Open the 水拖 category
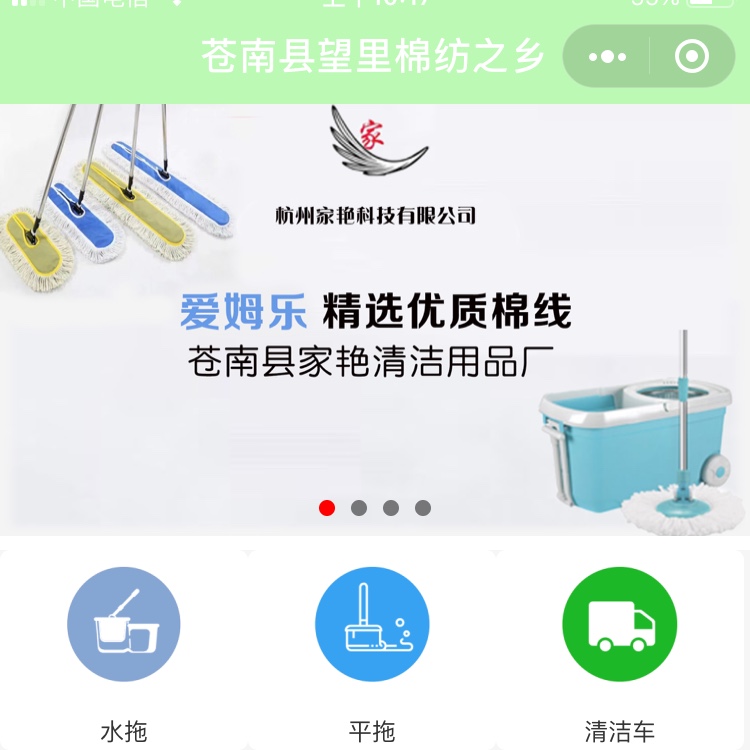This screenshot has height=750, width=750. click(x=124, y=625)
